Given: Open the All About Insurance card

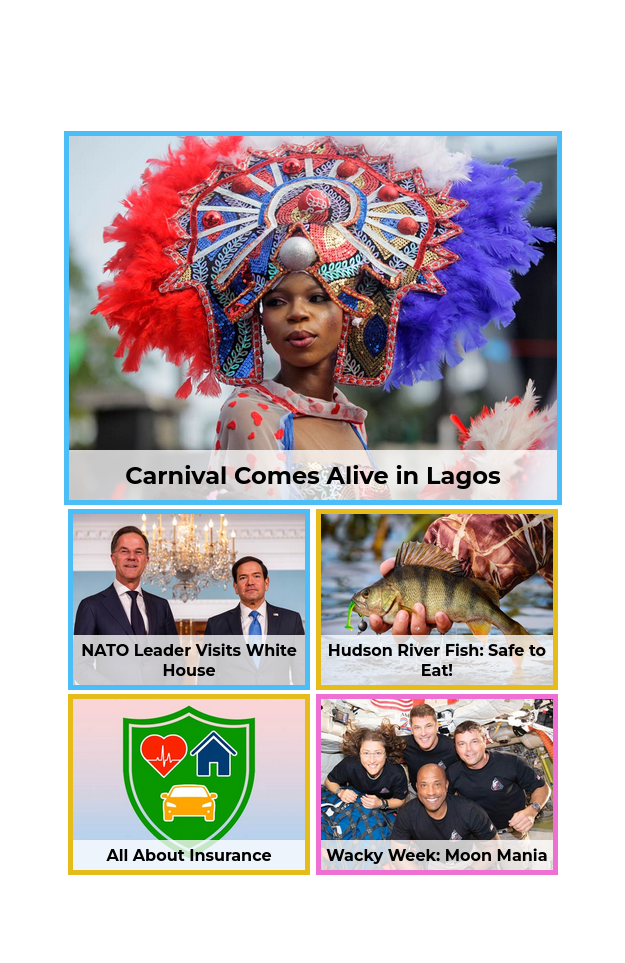Looking at the screenshot, I should click(189, 784).
